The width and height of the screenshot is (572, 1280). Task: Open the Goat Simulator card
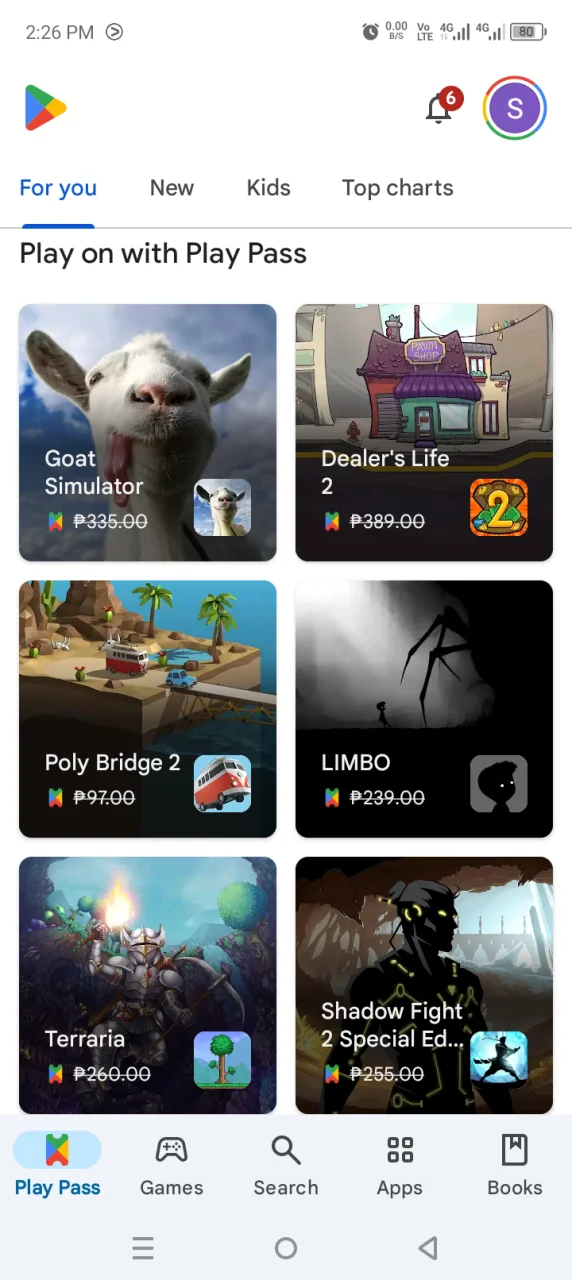click(x=148, y=433)
